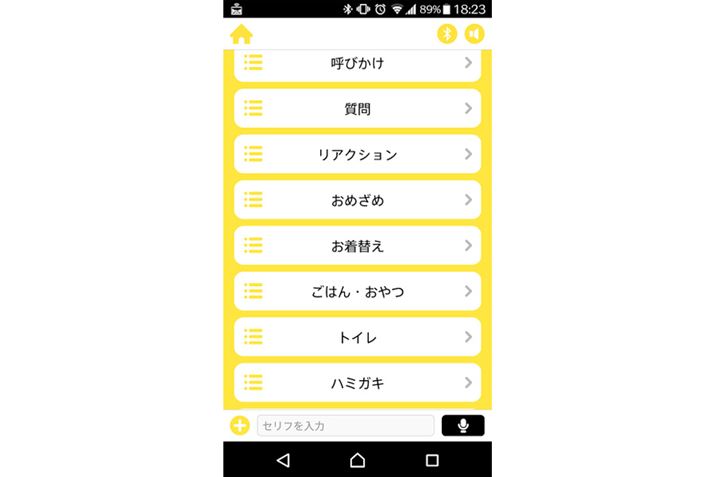Focus the セリフを入力 text field
The image size is (715, 477).
[x=345, y=426]
